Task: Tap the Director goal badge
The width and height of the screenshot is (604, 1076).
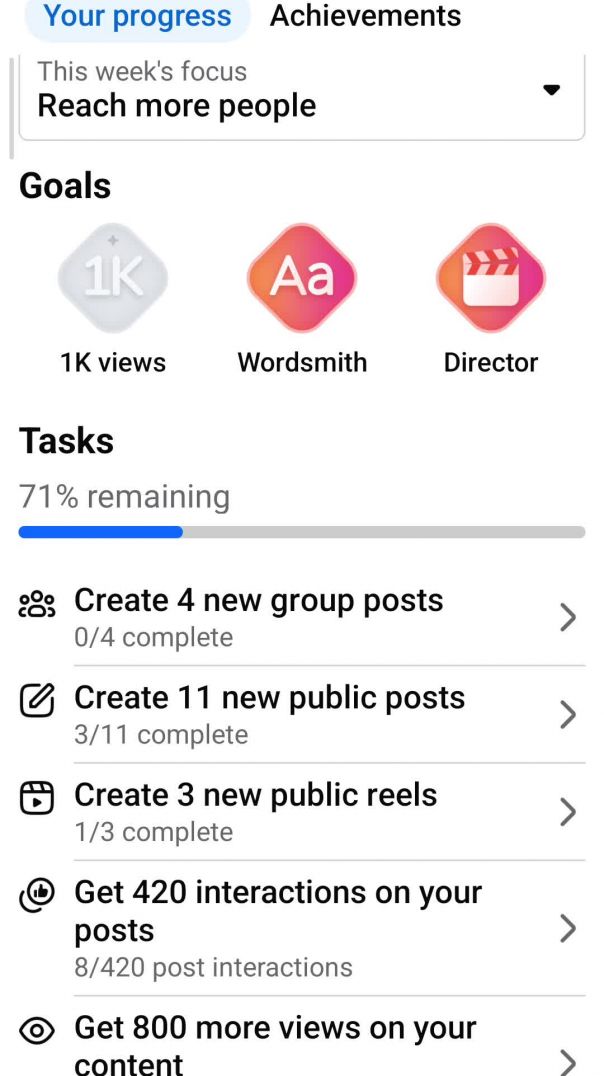Action: 490,277
